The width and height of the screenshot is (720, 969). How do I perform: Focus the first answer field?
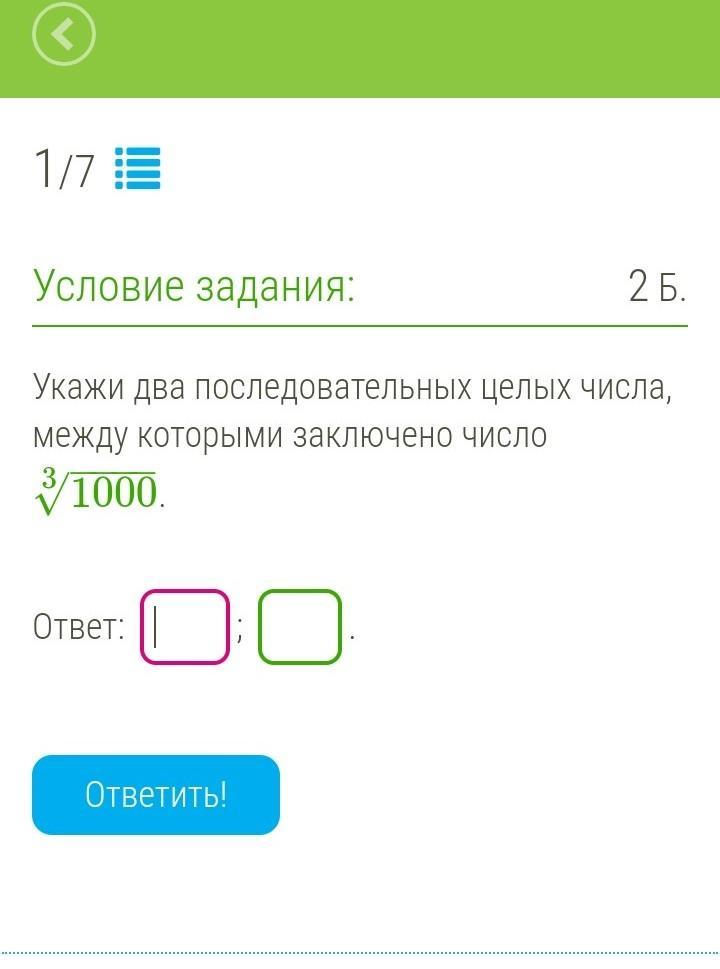185,627
